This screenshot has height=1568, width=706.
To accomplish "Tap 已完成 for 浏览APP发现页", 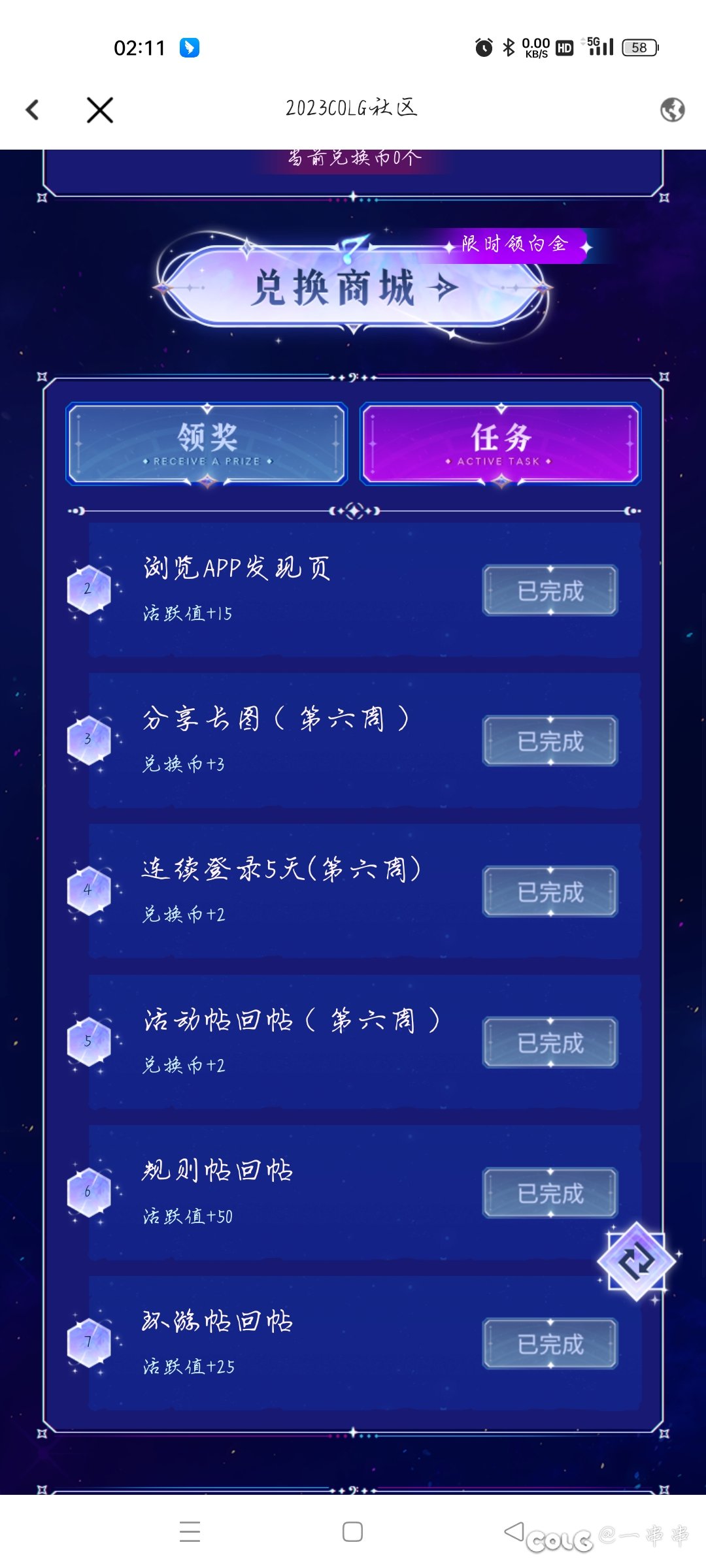I will click(x=550, y=591).
